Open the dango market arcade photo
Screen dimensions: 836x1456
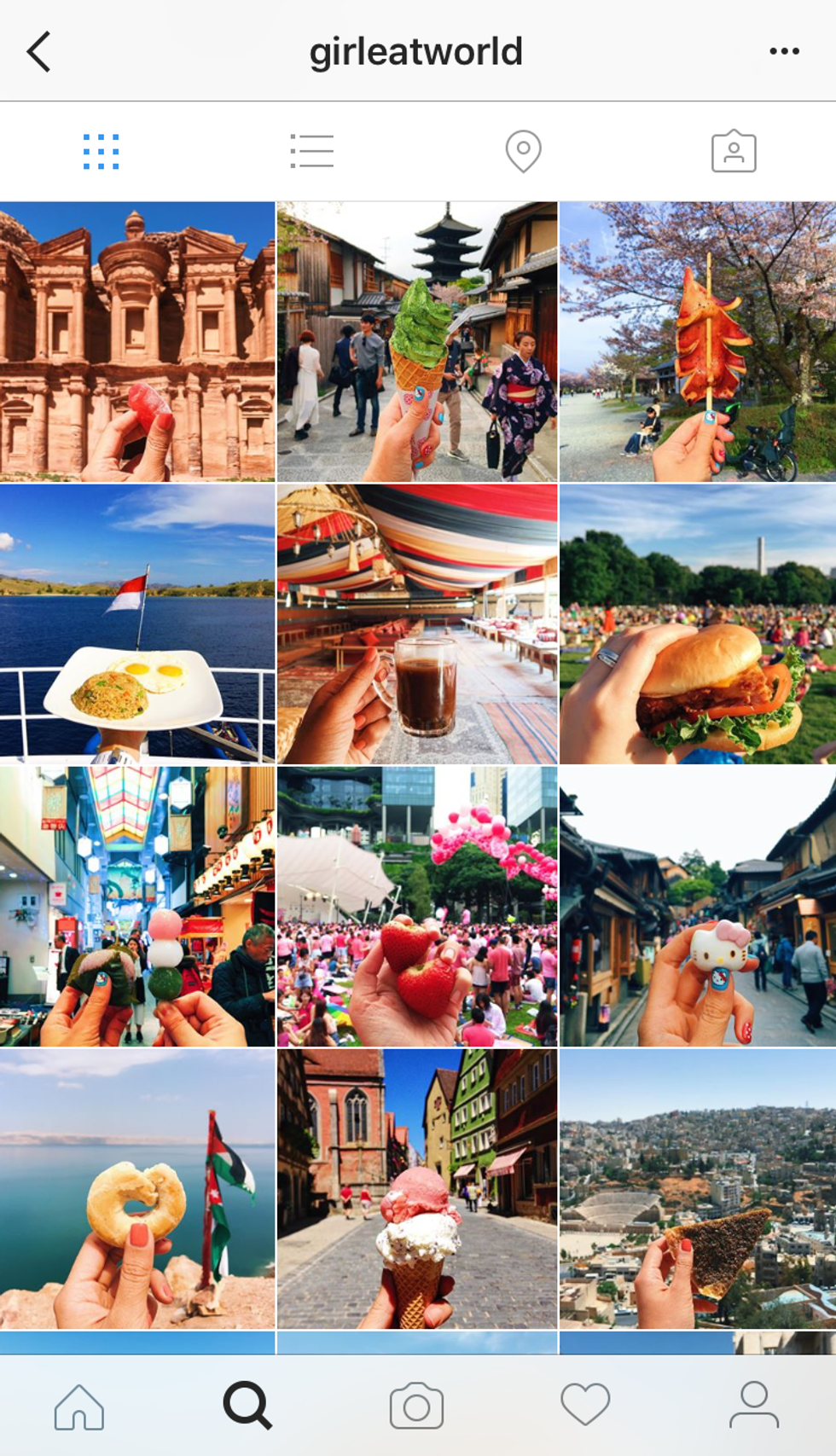tap(137, 906)
